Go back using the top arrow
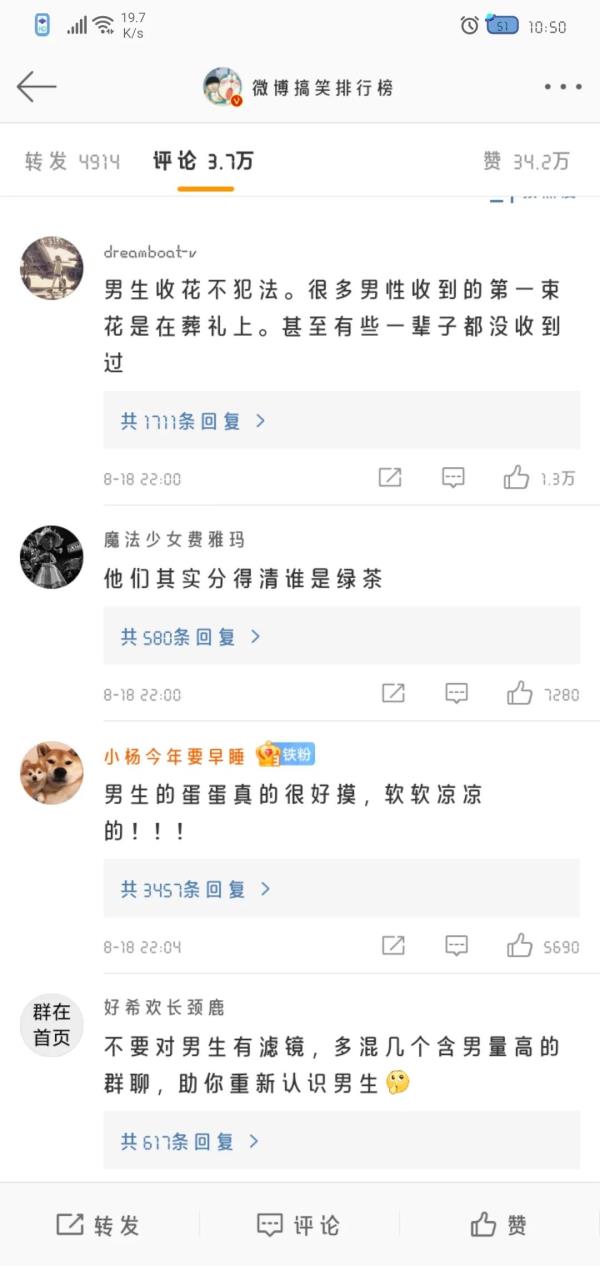 pyautogui.click(x=36, y=87)
